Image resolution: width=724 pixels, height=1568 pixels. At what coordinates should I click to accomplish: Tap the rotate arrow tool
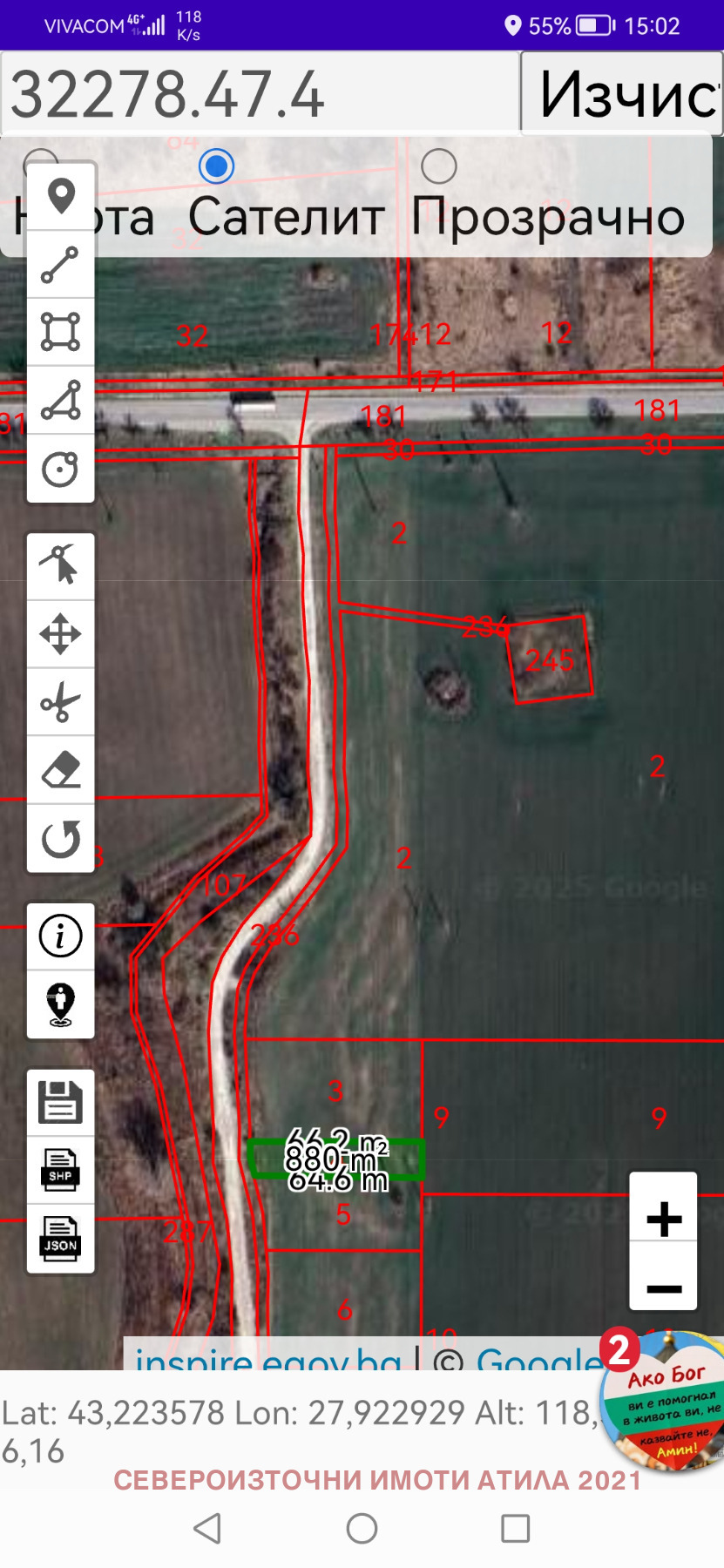pyautogui.click(x=61, y=838)
